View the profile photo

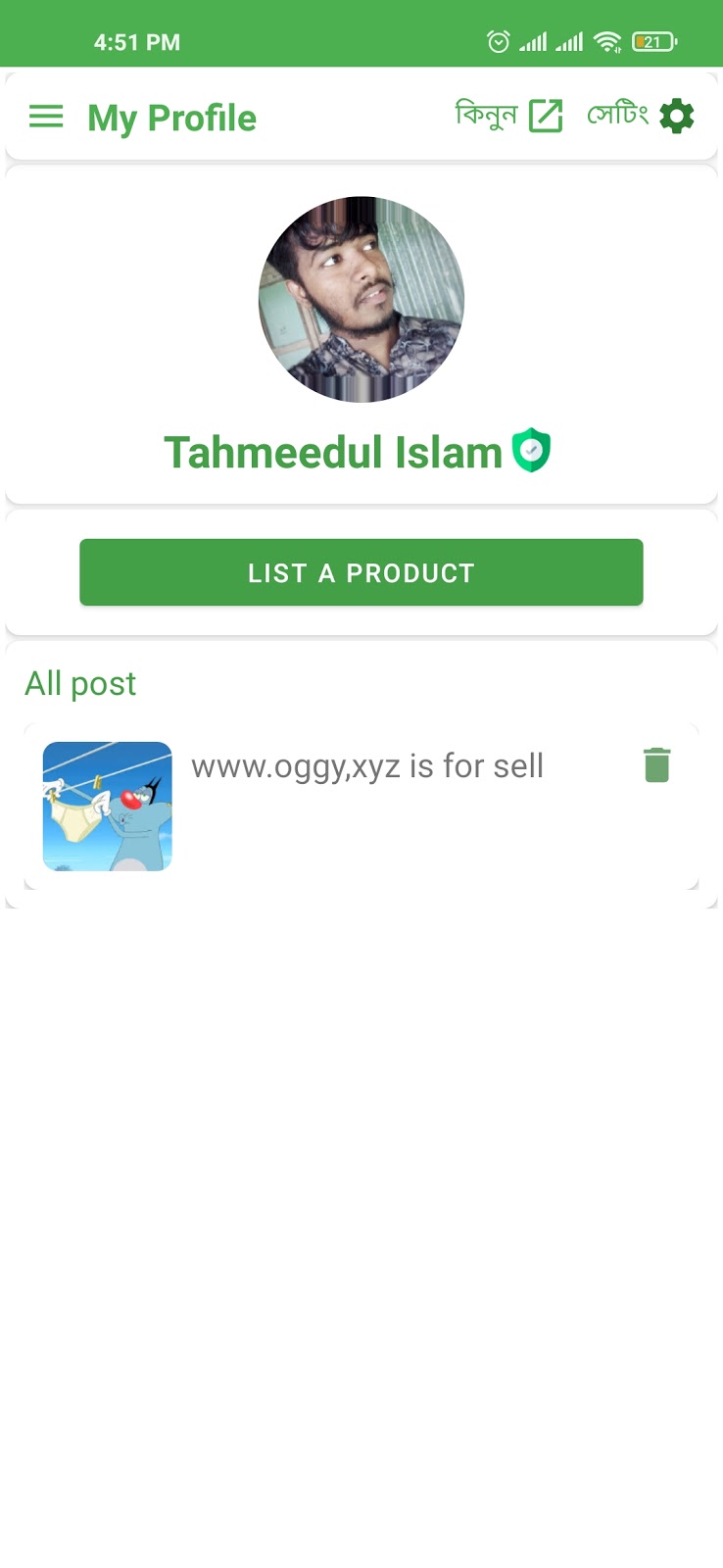tap(361, 300)
